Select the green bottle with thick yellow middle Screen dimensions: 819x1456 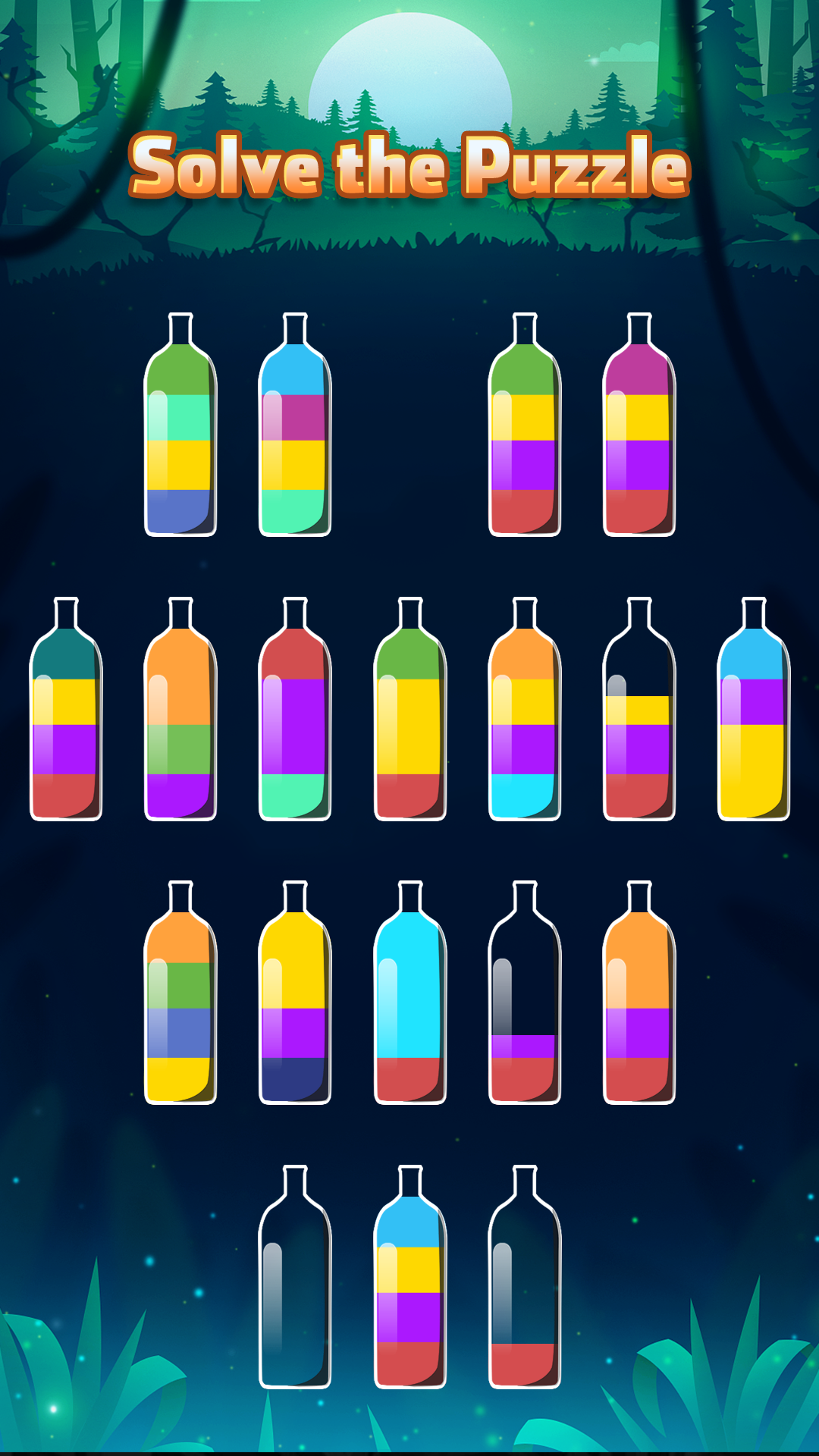(411, 720)
